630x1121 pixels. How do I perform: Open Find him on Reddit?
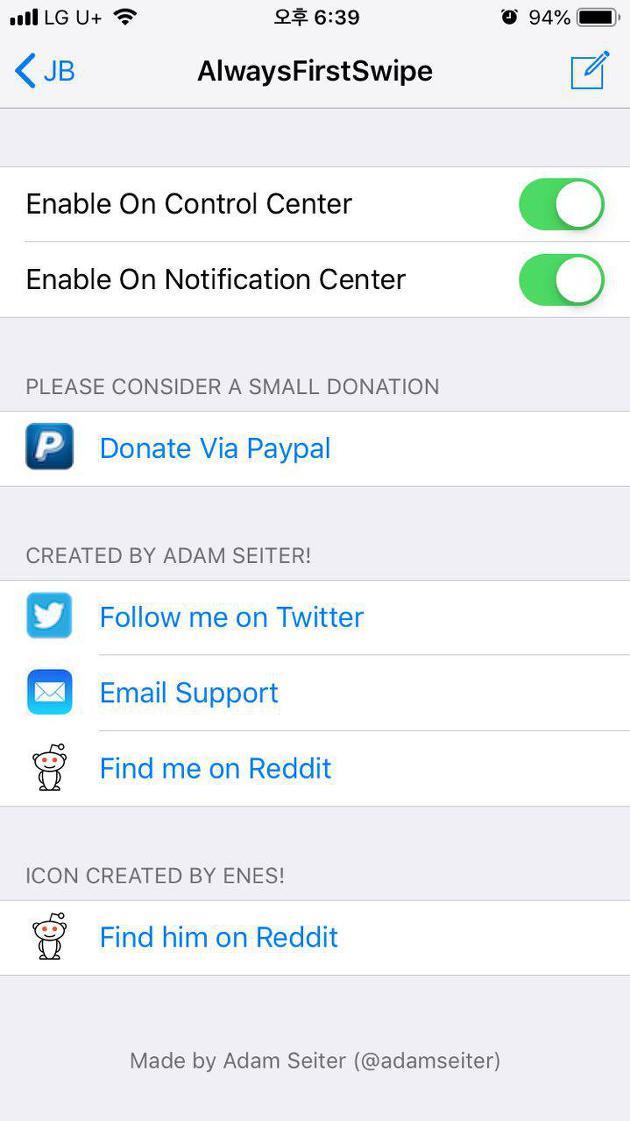(315, 937)
